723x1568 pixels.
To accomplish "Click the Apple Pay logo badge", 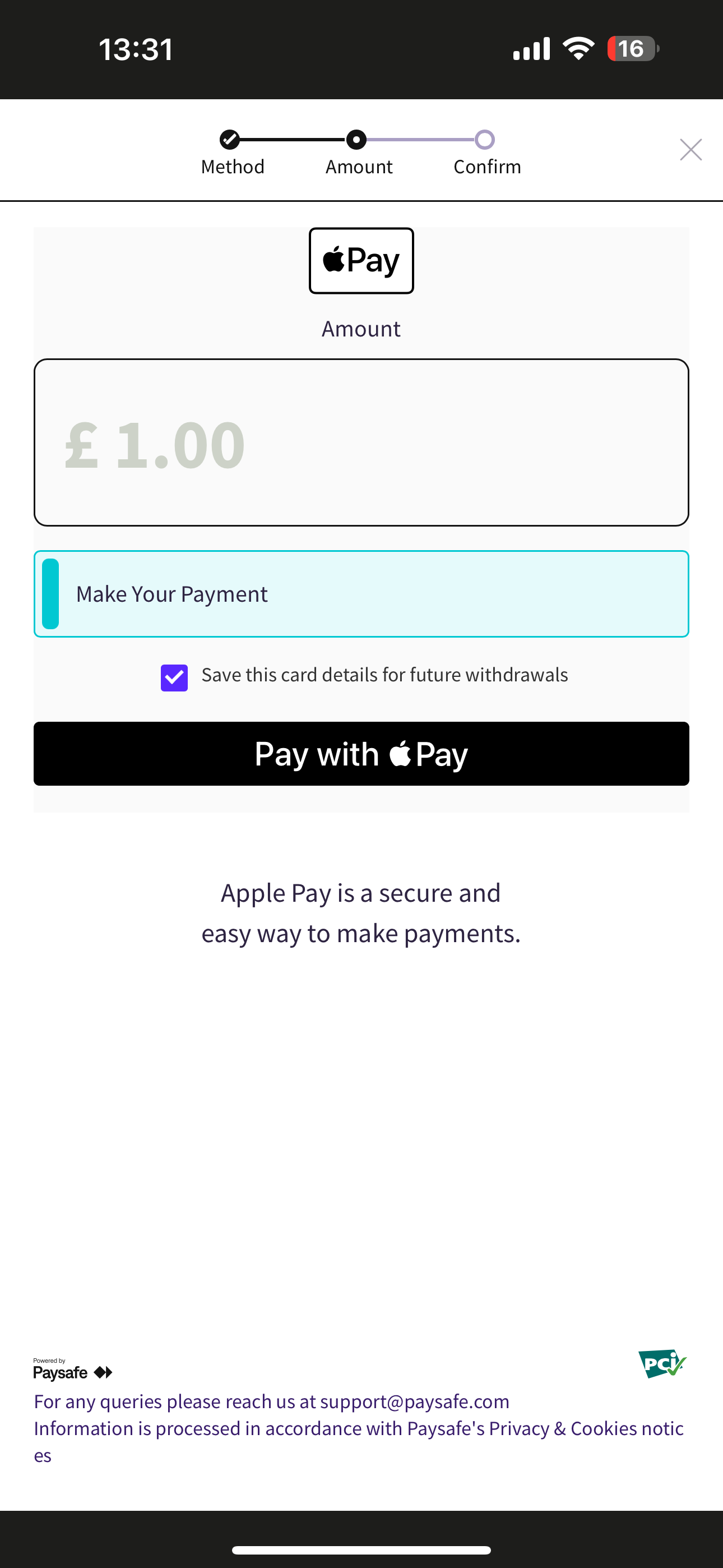I will click(361, 260).
